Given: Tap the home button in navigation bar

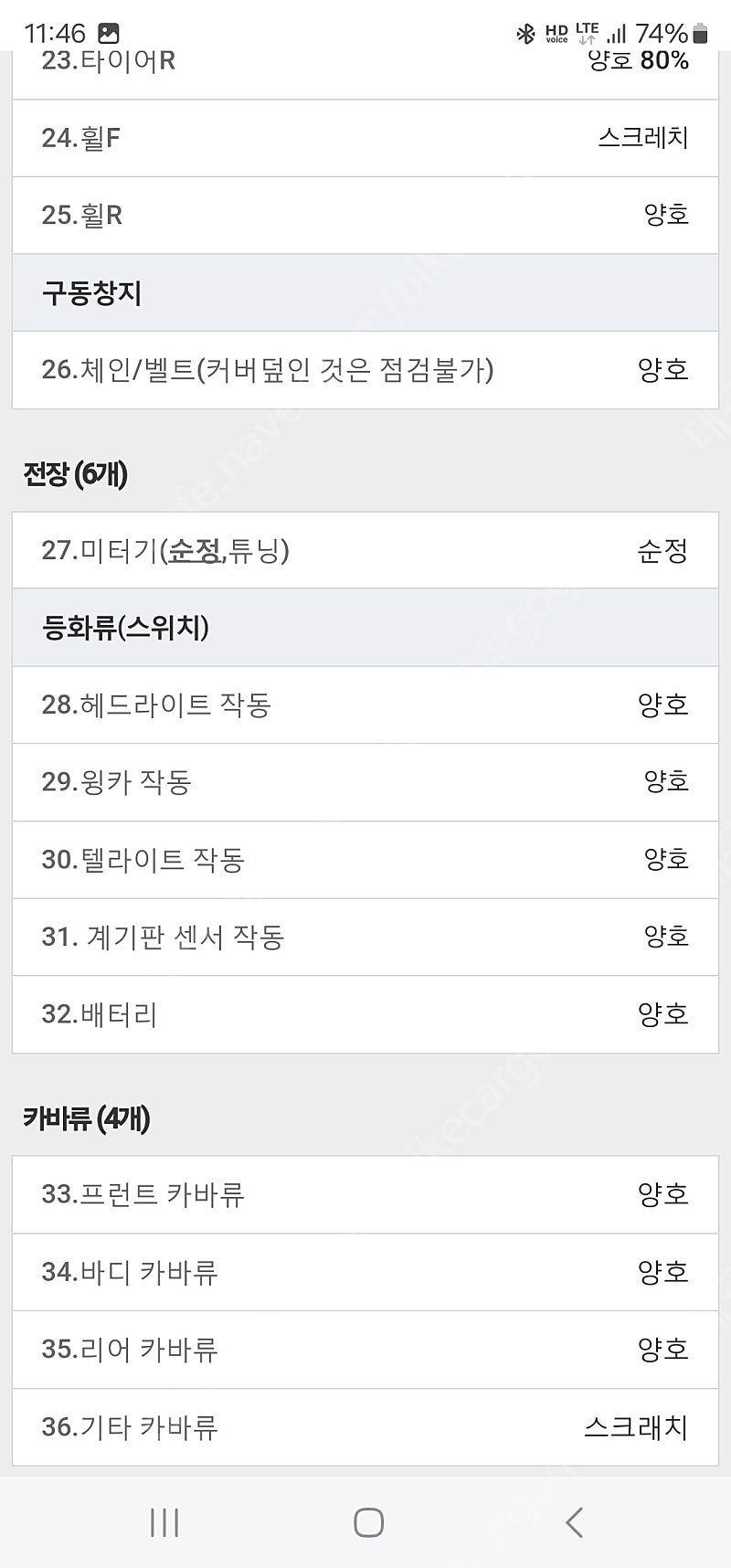Looking at the screenshot, I should (368, 1522).
